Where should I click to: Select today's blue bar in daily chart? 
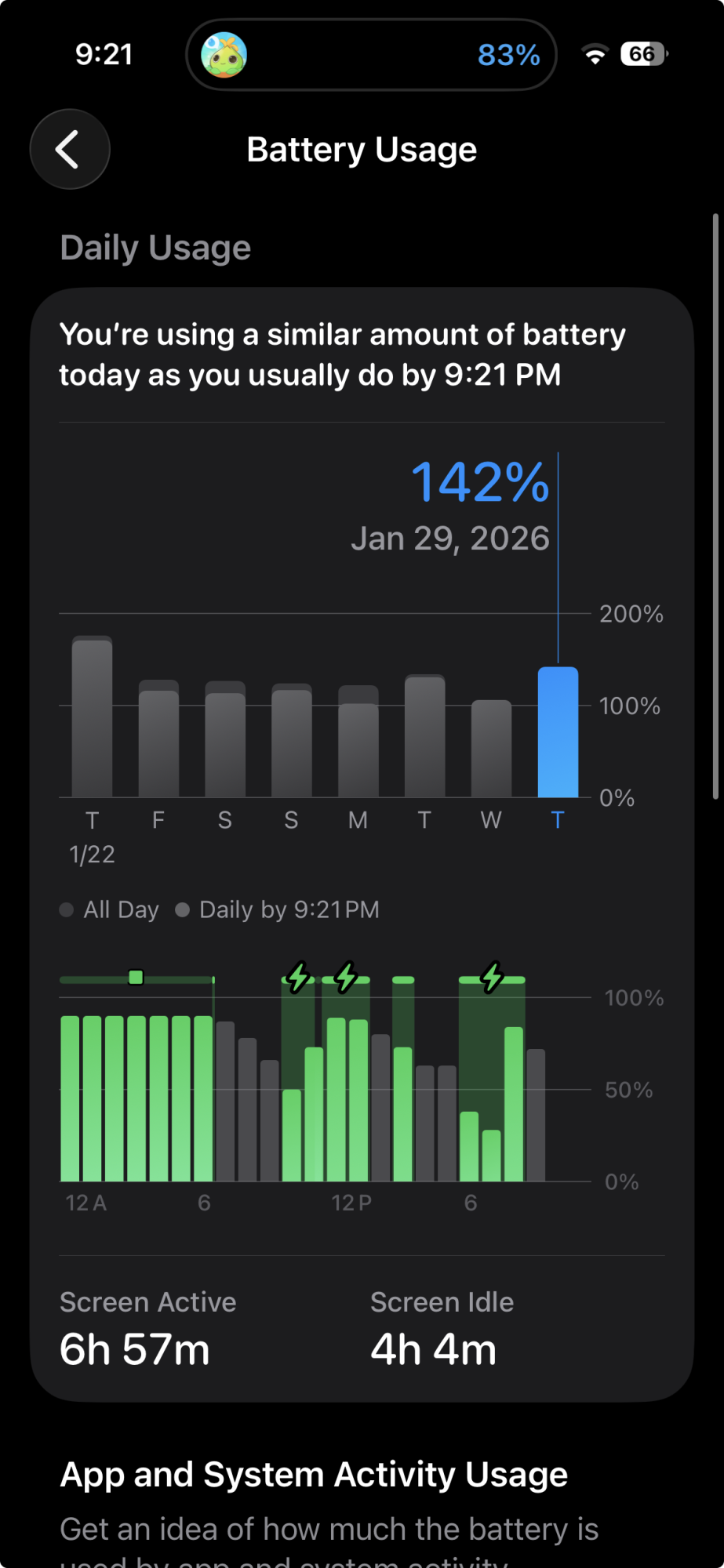(x=558, y=733)
